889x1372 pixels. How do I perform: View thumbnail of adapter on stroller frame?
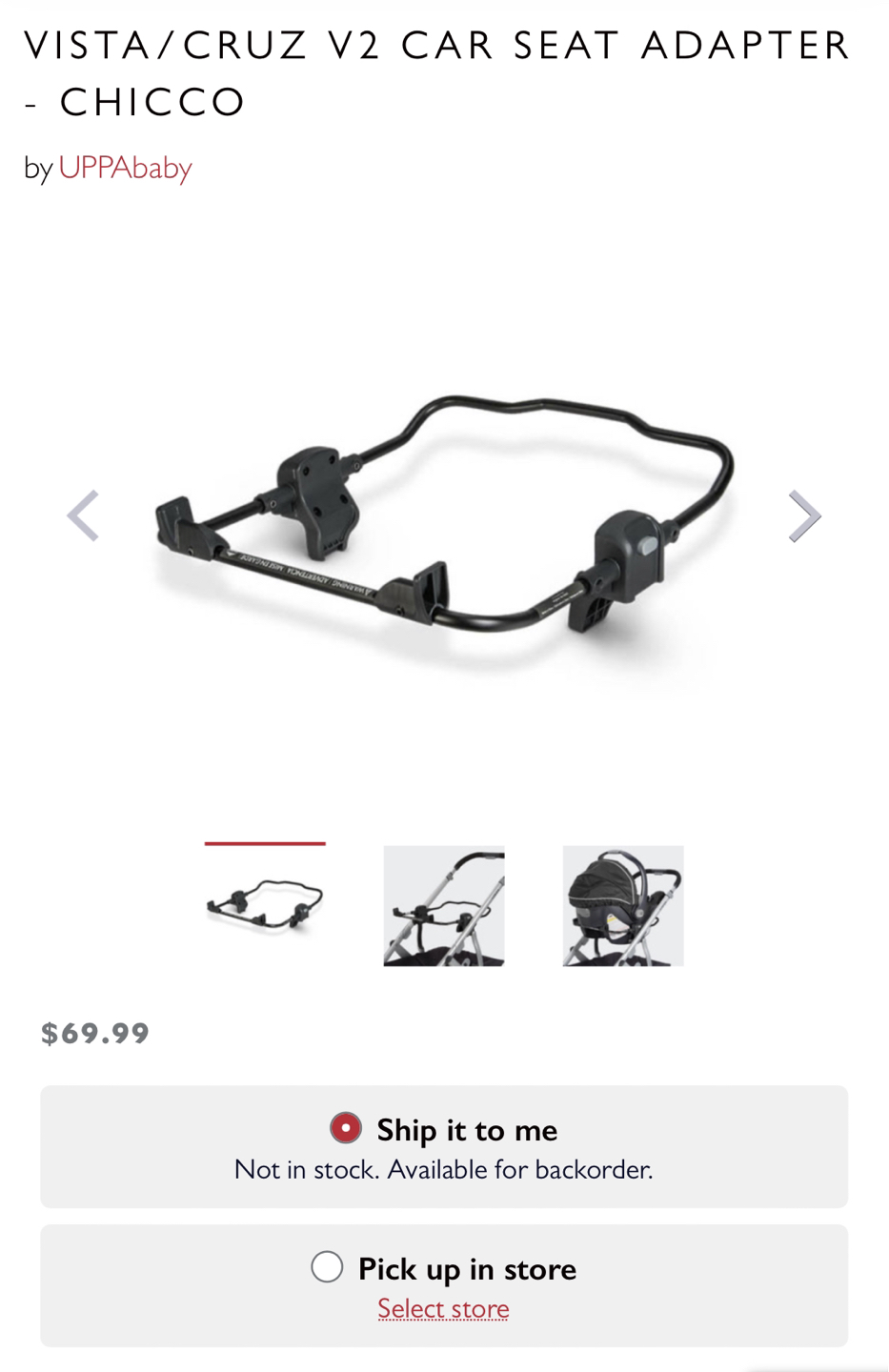[x=444, y=905]
